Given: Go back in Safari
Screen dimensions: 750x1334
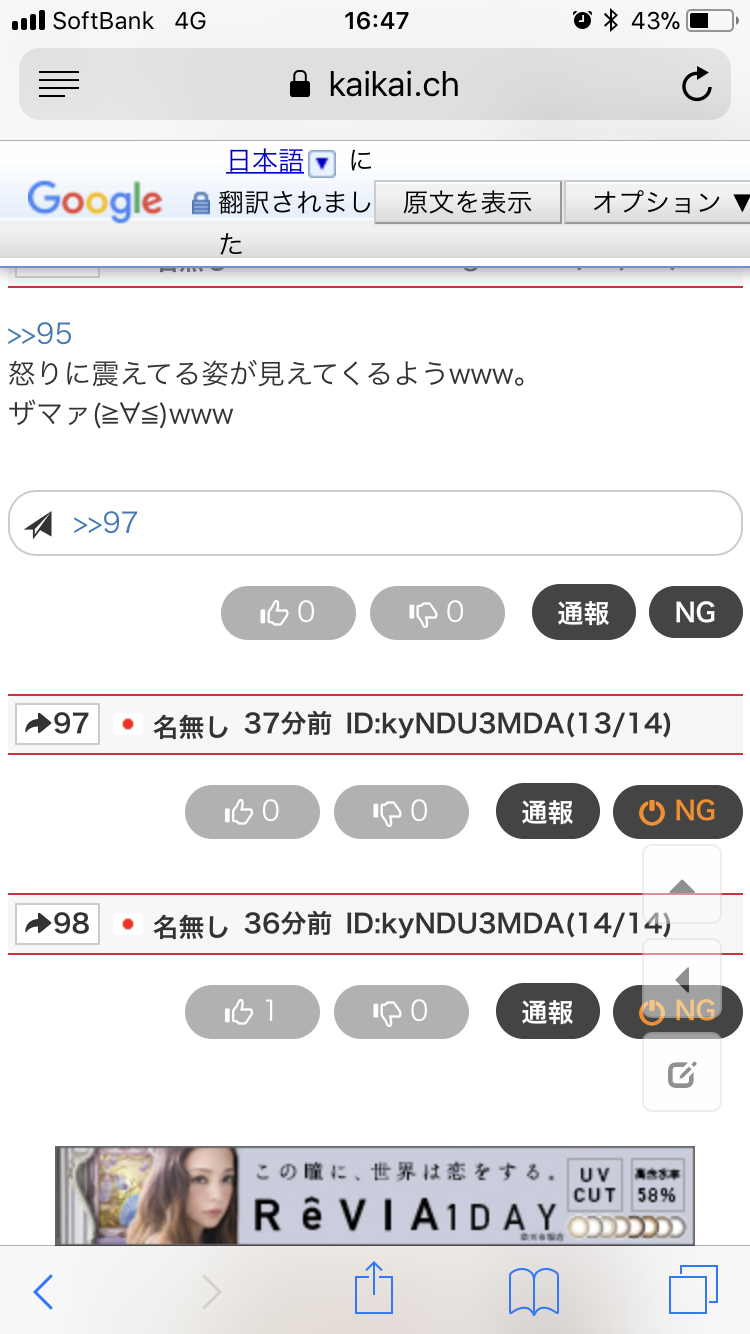Looking at the screenshot, I should (43, 1293).
